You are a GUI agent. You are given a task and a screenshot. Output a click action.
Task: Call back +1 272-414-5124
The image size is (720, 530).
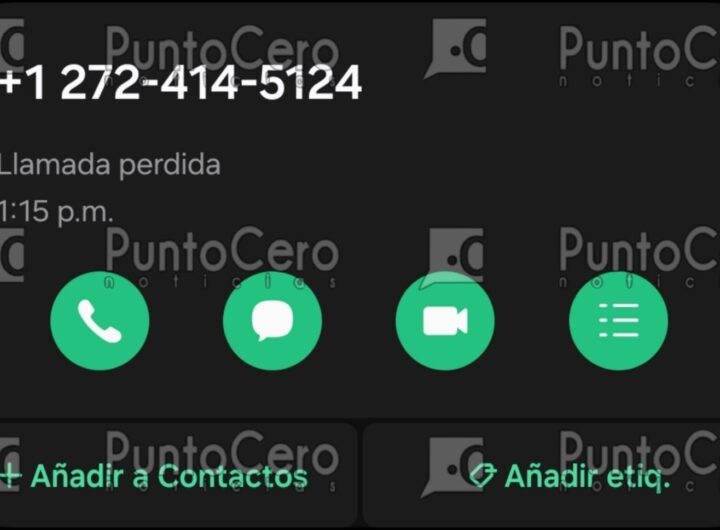tap(100, 321)
